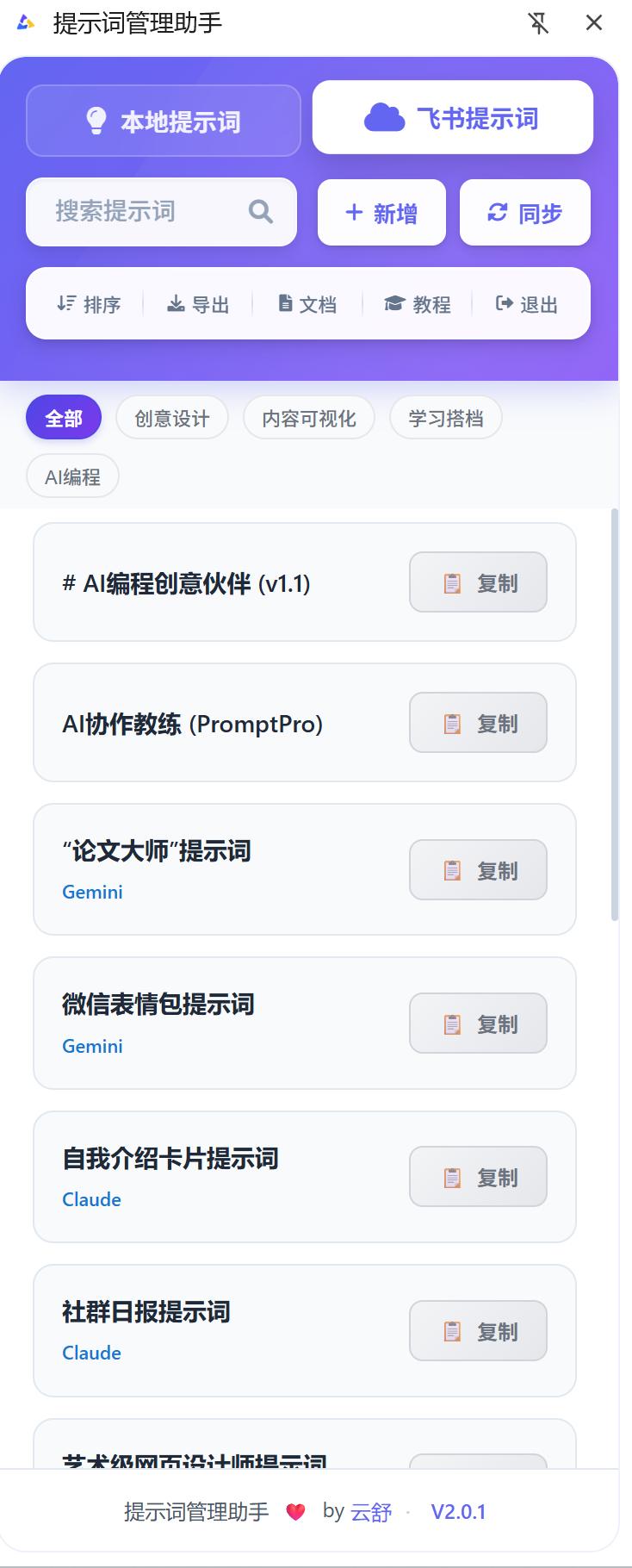632x1568 pixels.
Task: Open the 教程 tutorial
Action: pyautogui.click(x=418, y=304)
